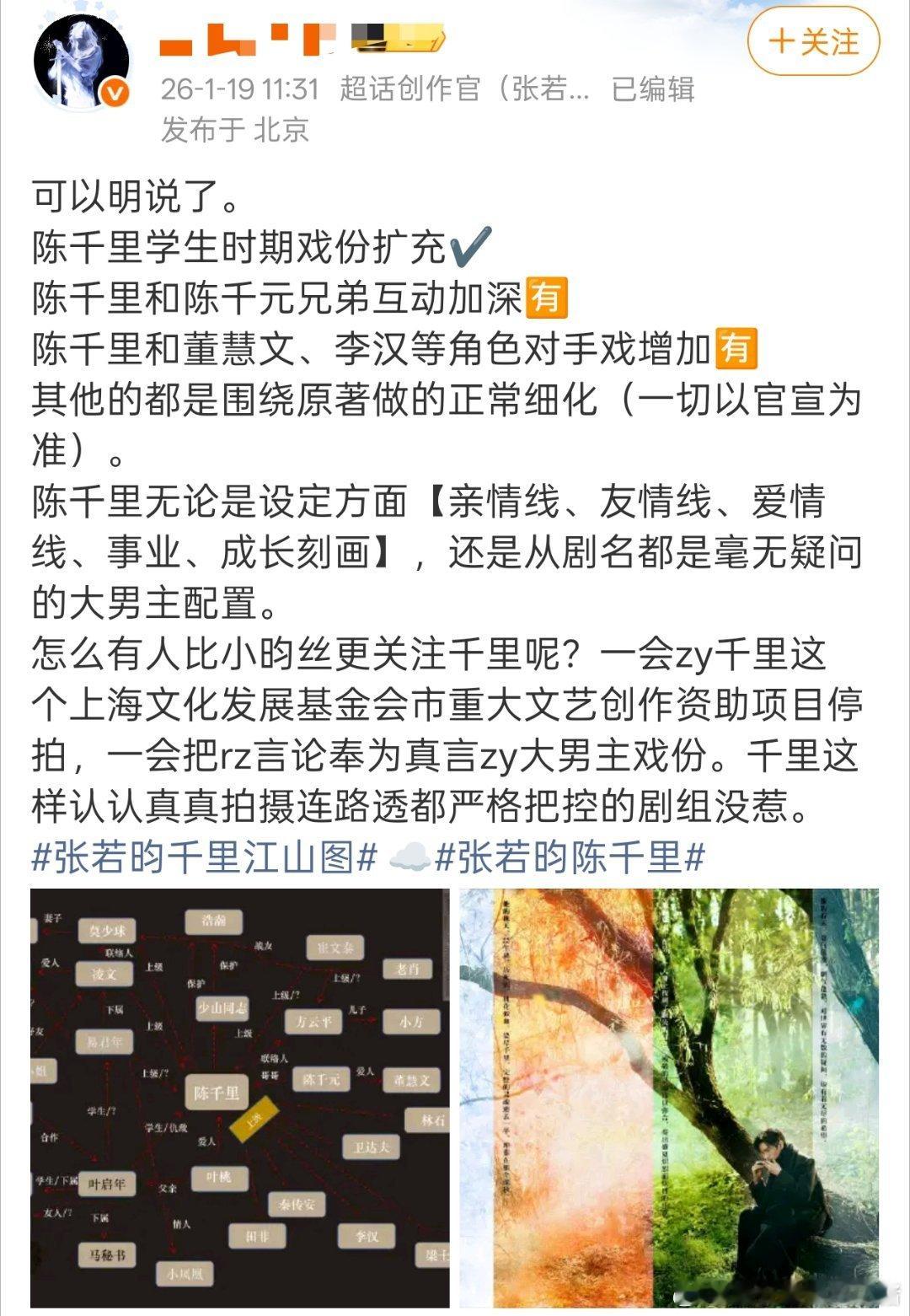Viewport: 910px width, 1316px height.
Task: Click the cloud emoji between the hashtags
Action: (x=410, y=856)
